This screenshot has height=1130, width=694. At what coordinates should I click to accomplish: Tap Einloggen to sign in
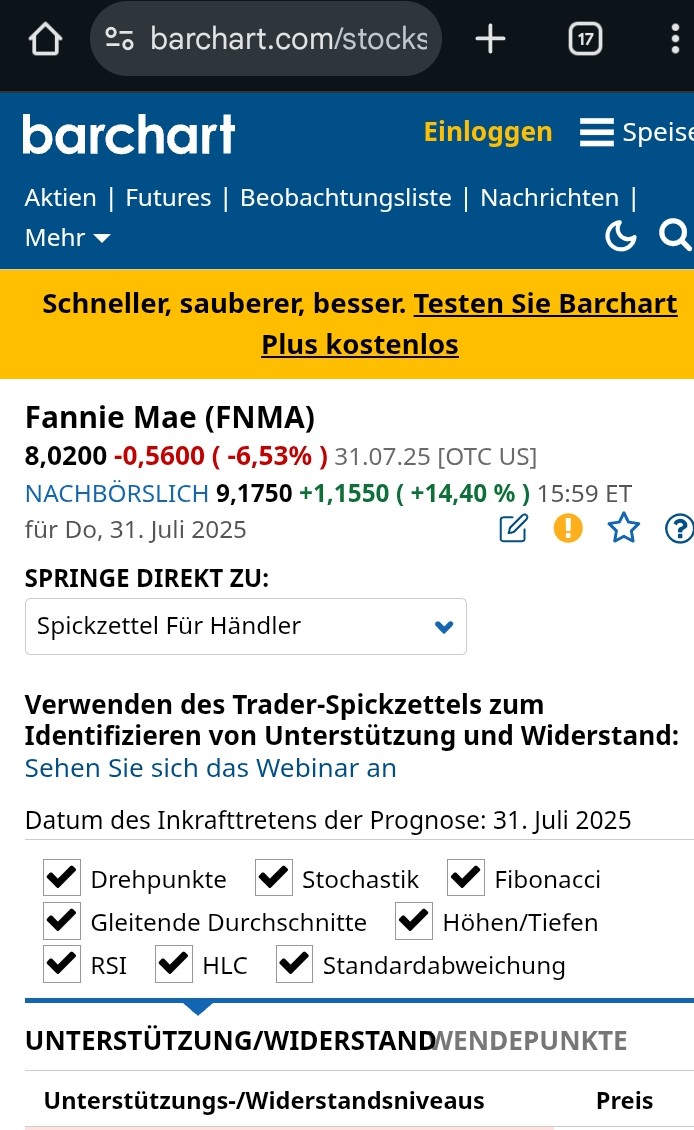point(488,132)
